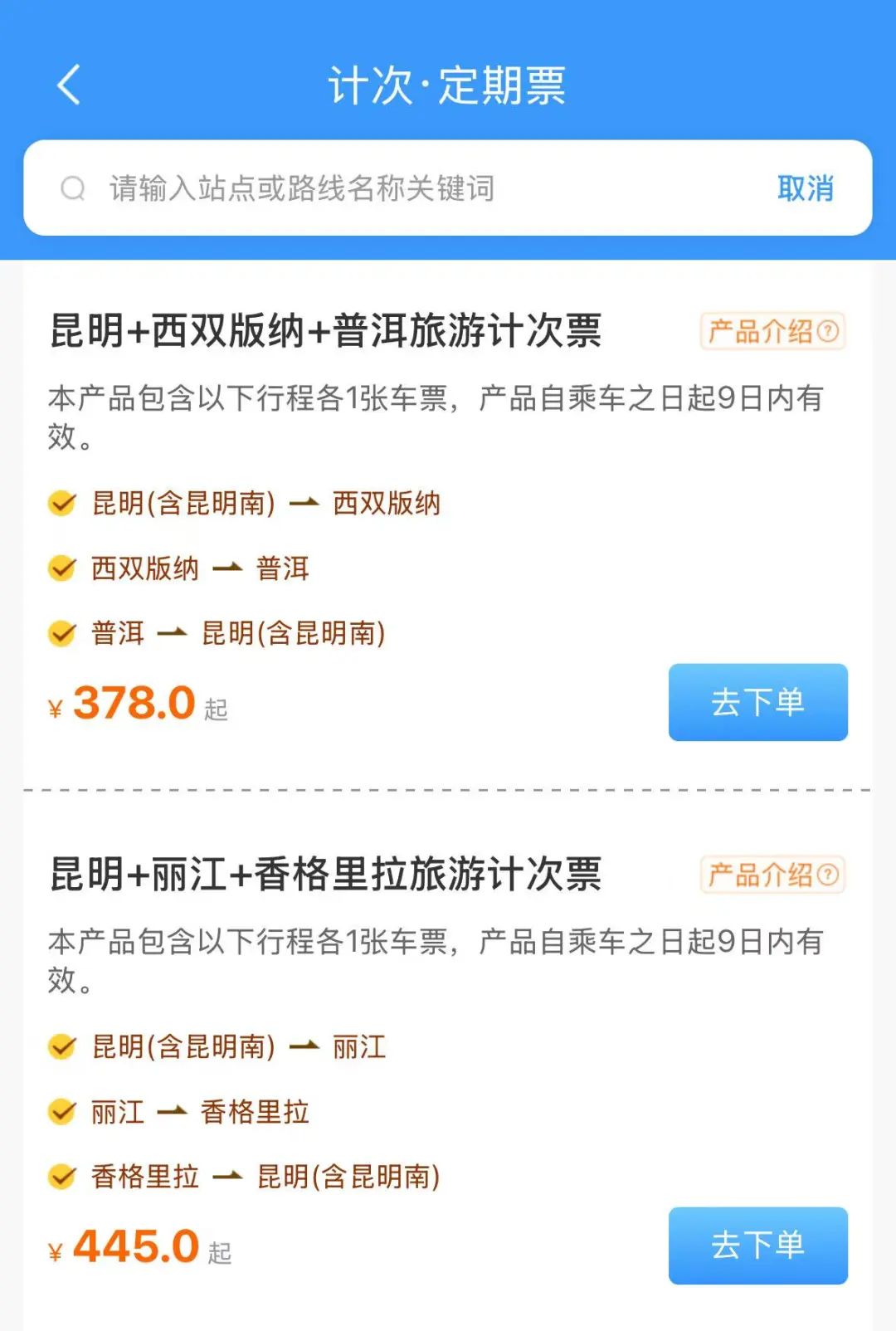Tap 去下单 for the 昆明+西双版纳+普洱 ticket

point(757,703)
